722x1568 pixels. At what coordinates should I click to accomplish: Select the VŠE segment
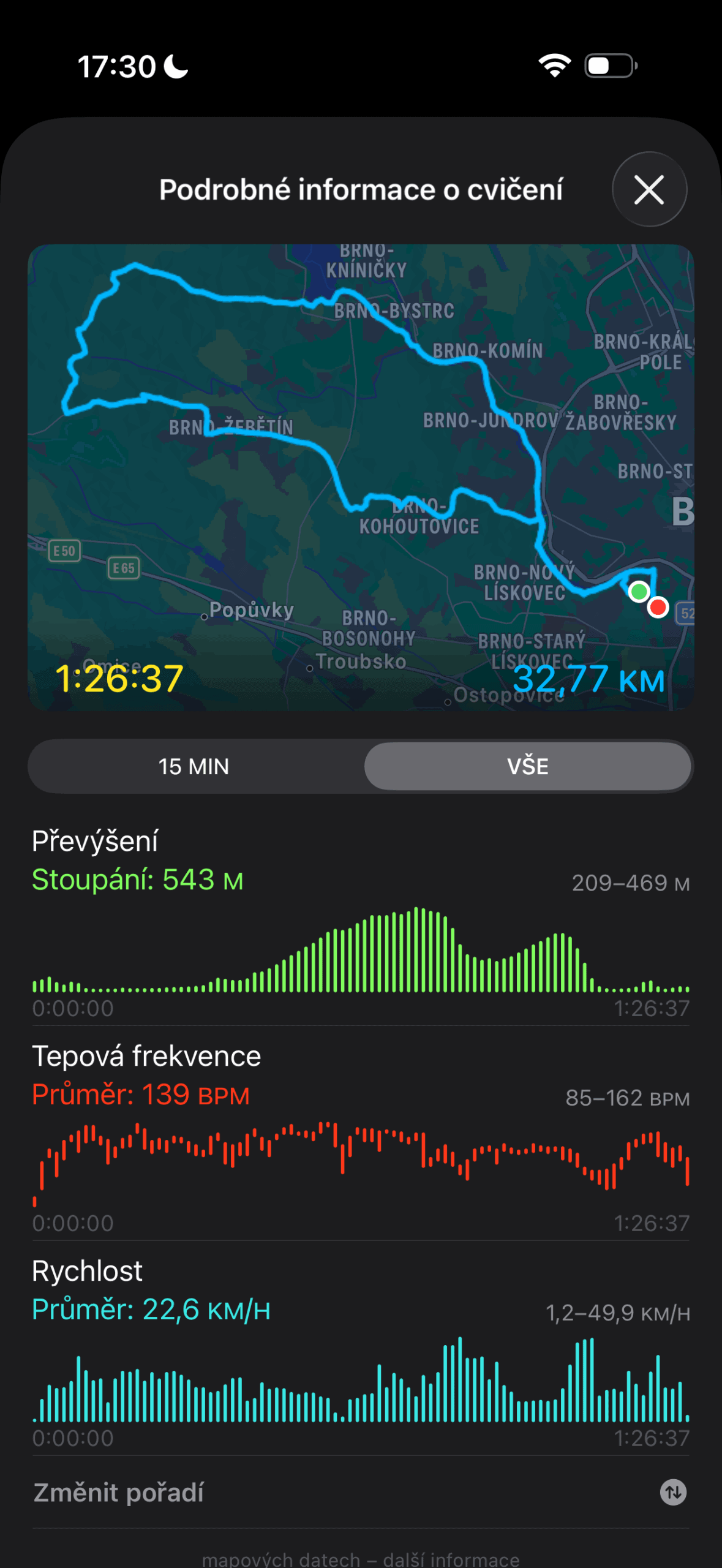528,766
